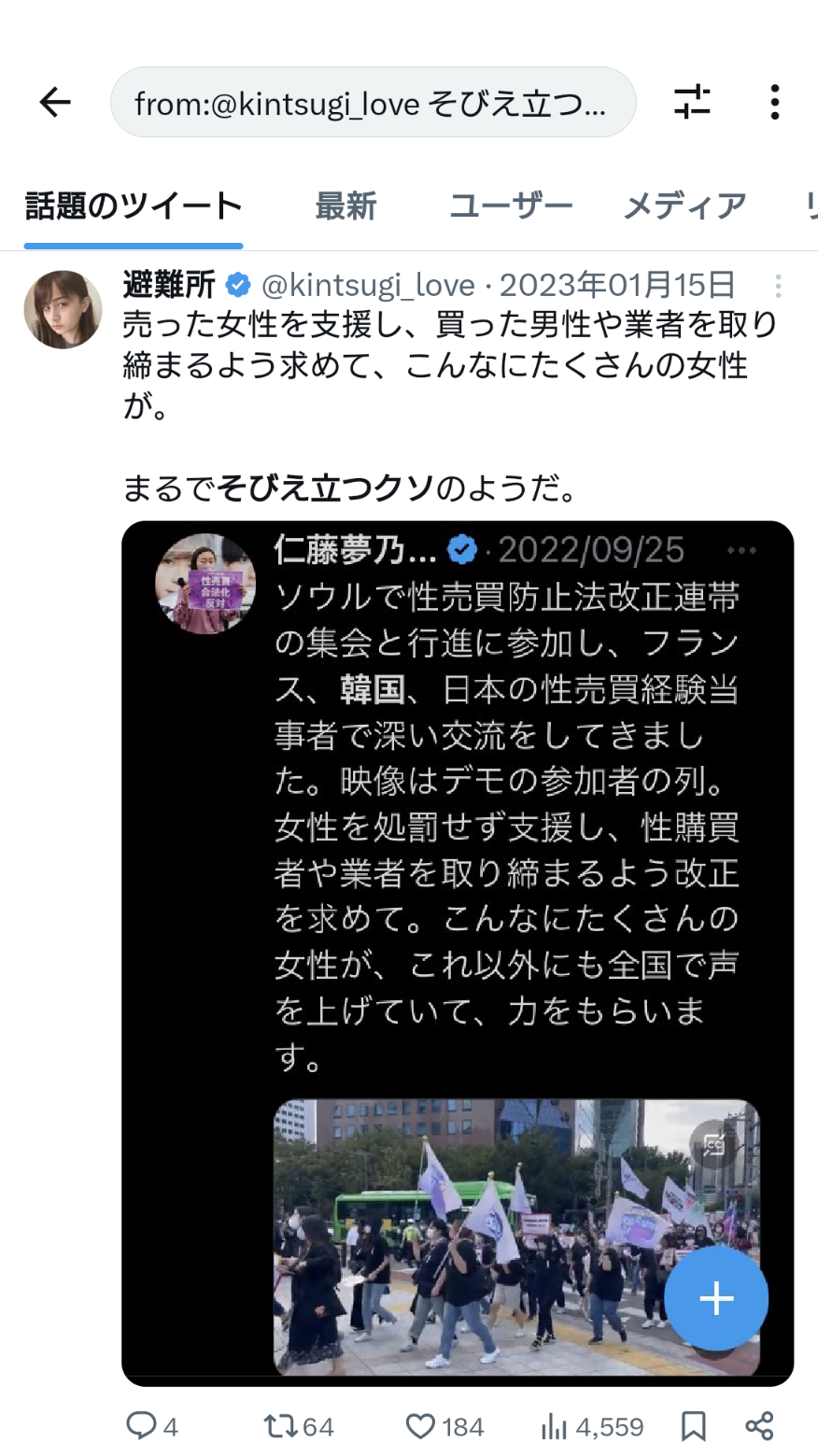Viewport: 818px width, 1456px height.
Task: Go back with the arrow icon
Action: point(55,103)
